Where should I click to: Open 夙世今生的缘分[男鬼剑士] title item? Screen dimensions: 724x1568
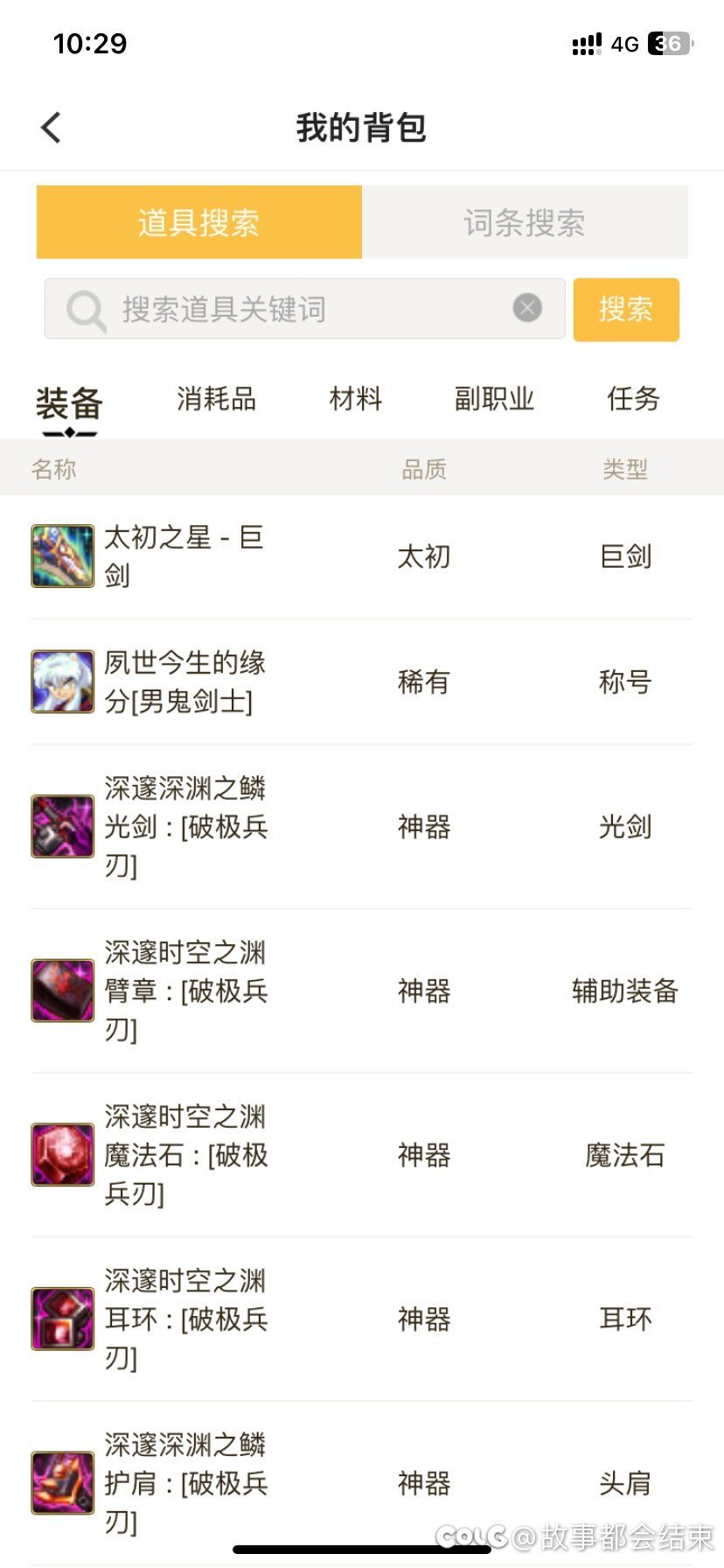click(362, 682)
